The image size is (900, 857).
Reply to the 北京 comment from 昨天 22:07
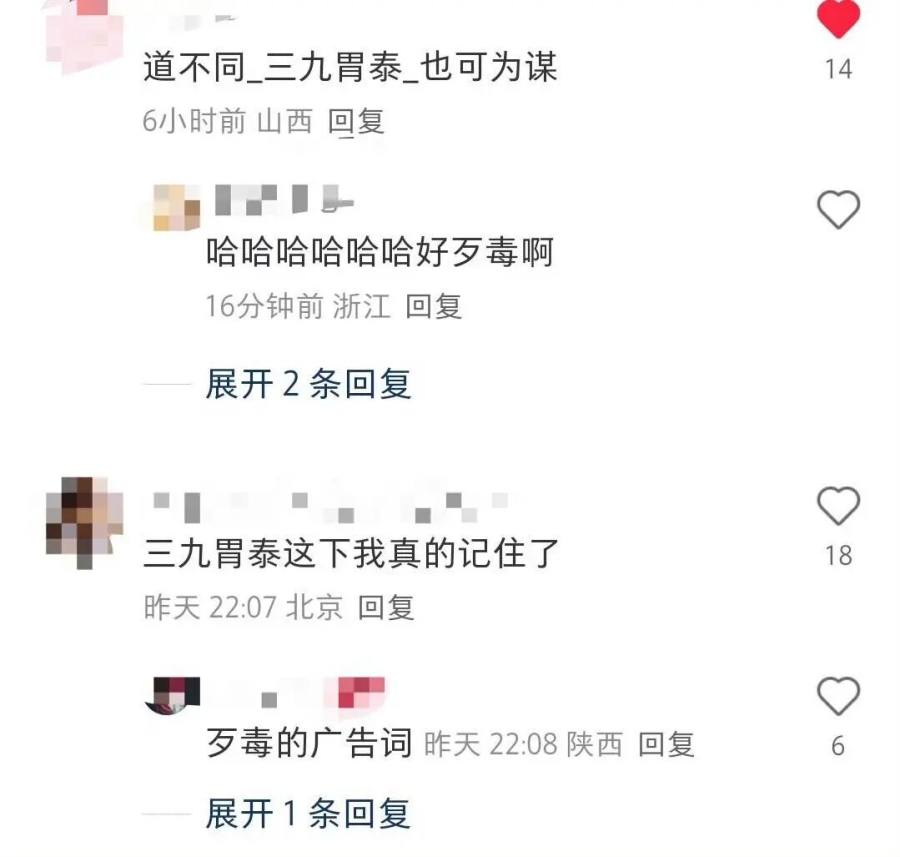pyautogui.click(x=386, y=607)
